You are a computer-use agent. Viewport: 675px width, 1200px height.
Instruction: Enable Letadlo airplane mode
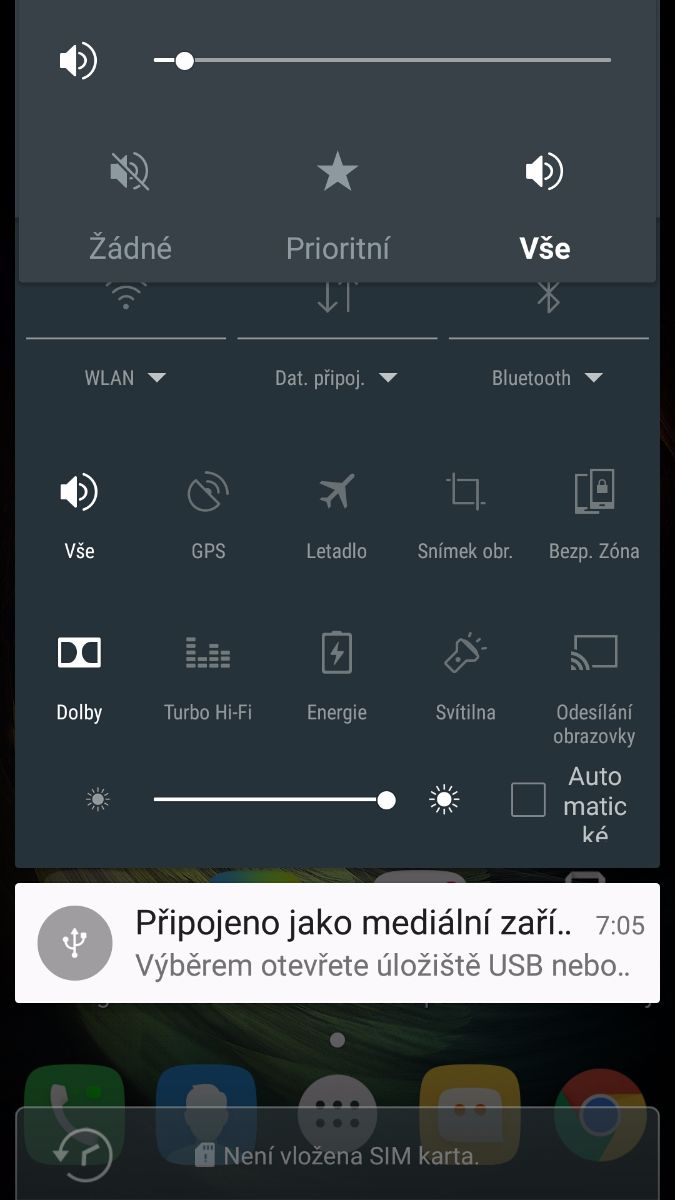(x=337, y=512)
